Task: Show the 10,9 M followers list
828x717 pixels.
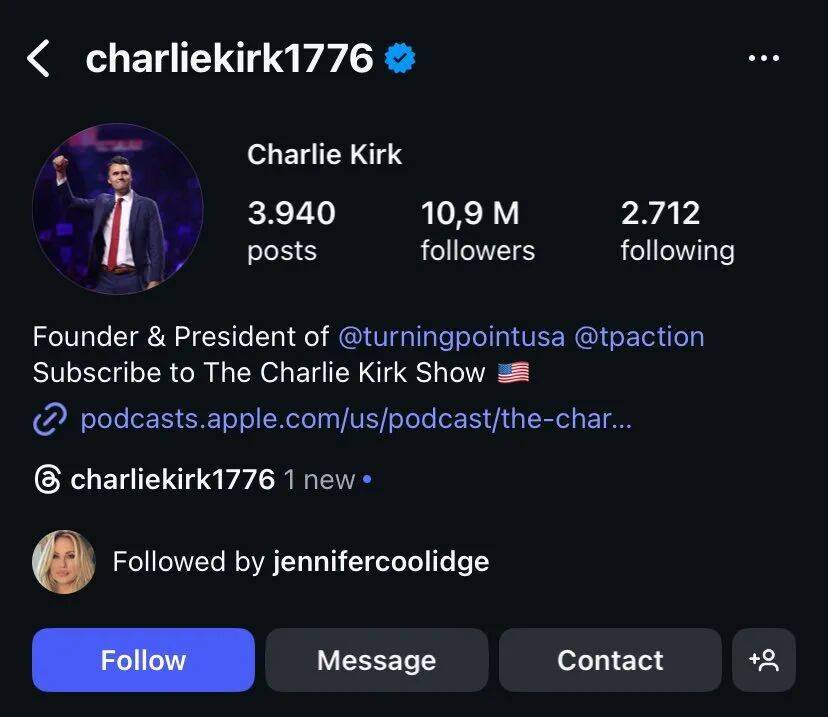Action: pyautogui.click(x=477, y=230)
